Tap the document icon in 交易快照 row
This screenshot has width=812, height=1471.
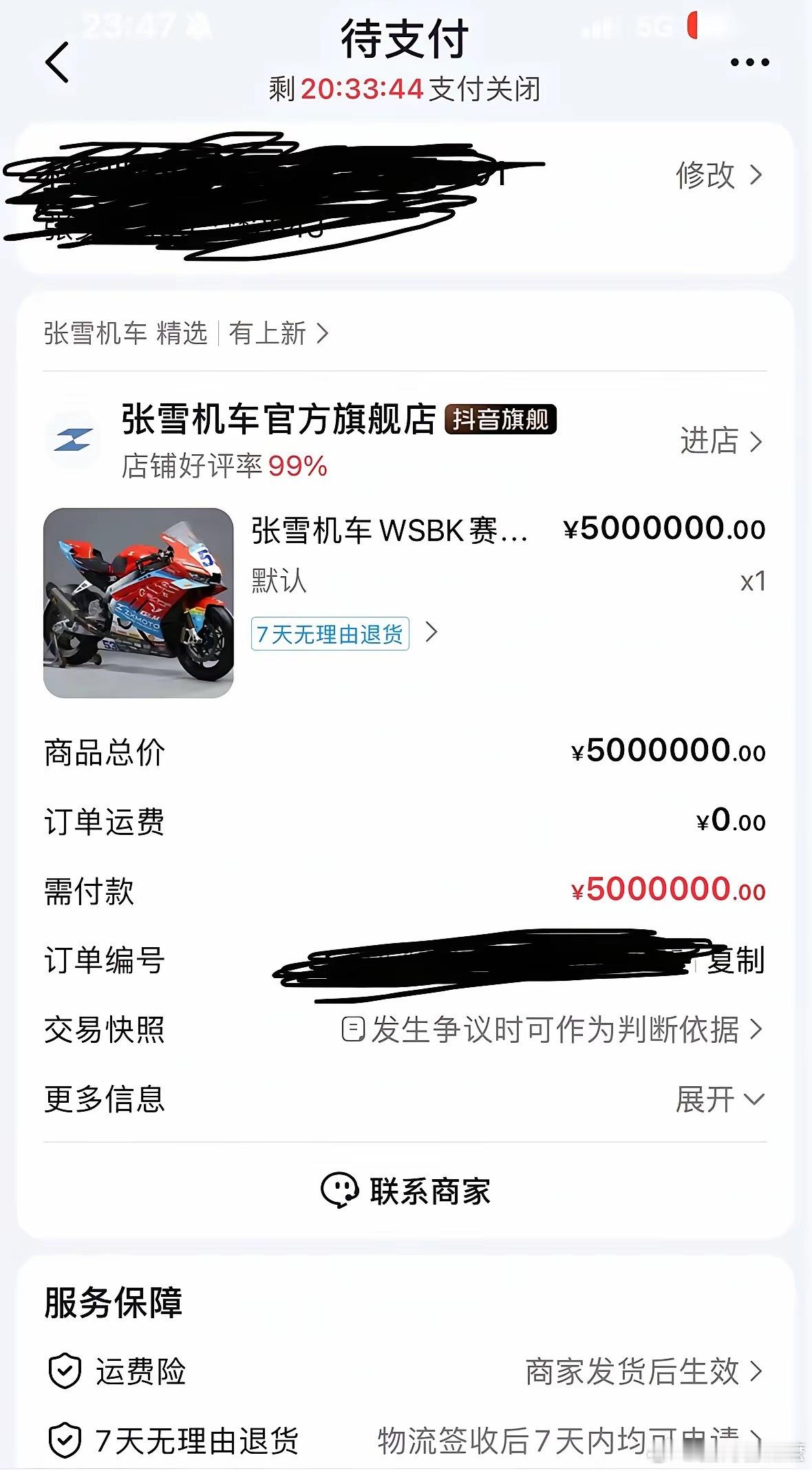[354, 1029]
